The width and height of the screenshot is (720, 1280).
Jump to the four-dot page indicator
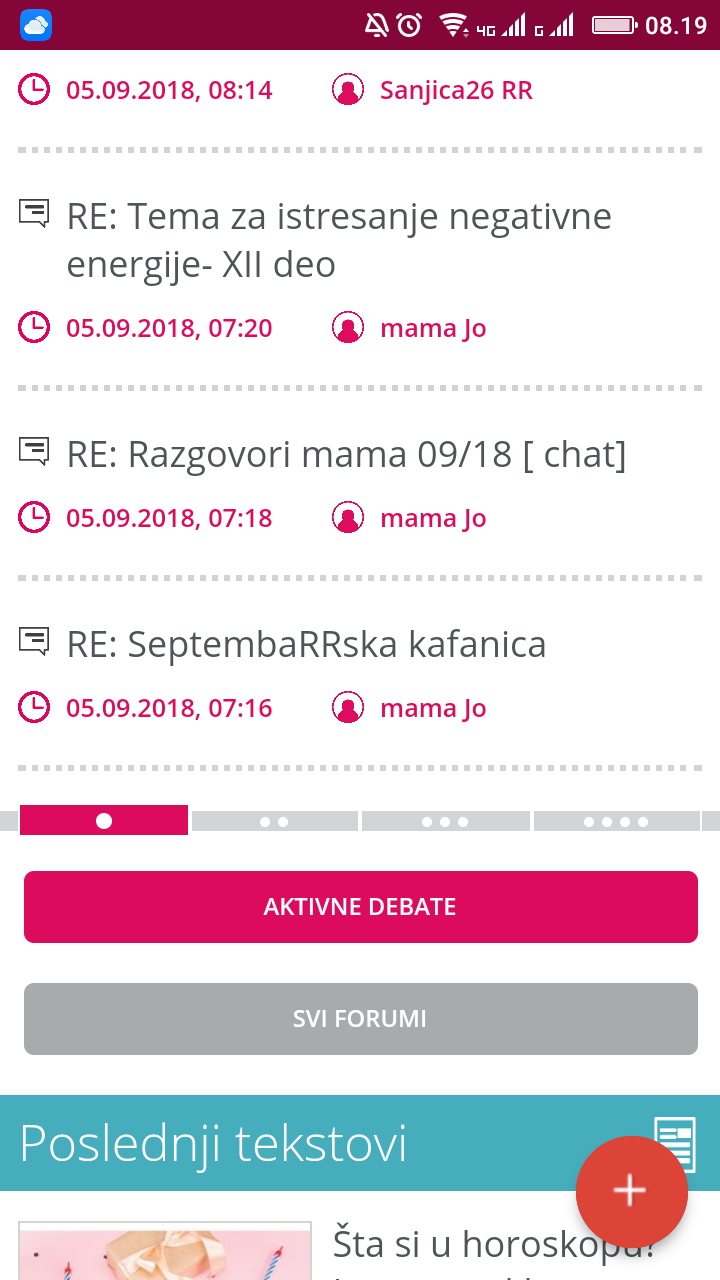click(616, 822)
